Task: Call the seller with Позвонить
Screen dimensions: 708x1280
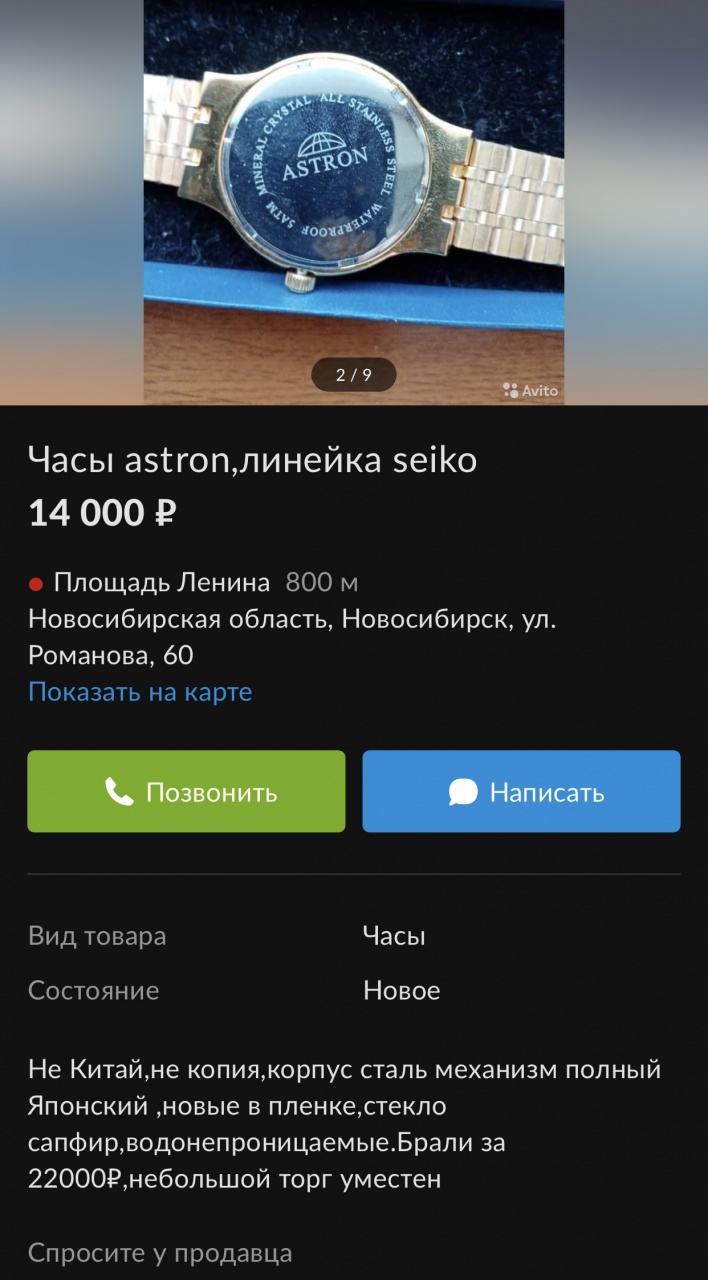Action: 186,792
